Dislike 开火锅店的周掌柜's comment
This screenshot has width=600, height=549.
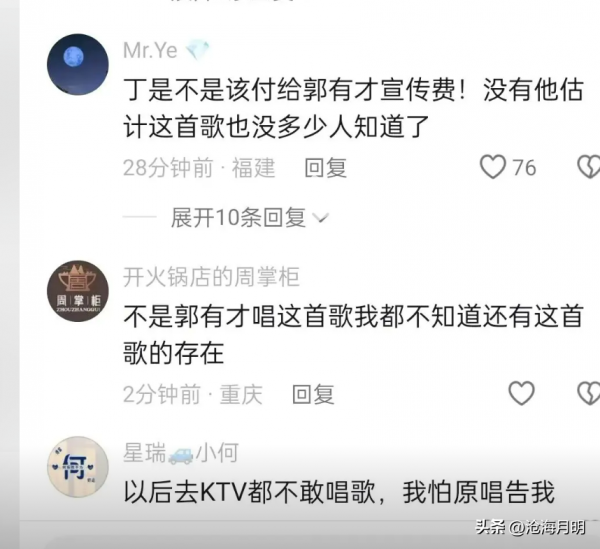click(x=588, y=393)
